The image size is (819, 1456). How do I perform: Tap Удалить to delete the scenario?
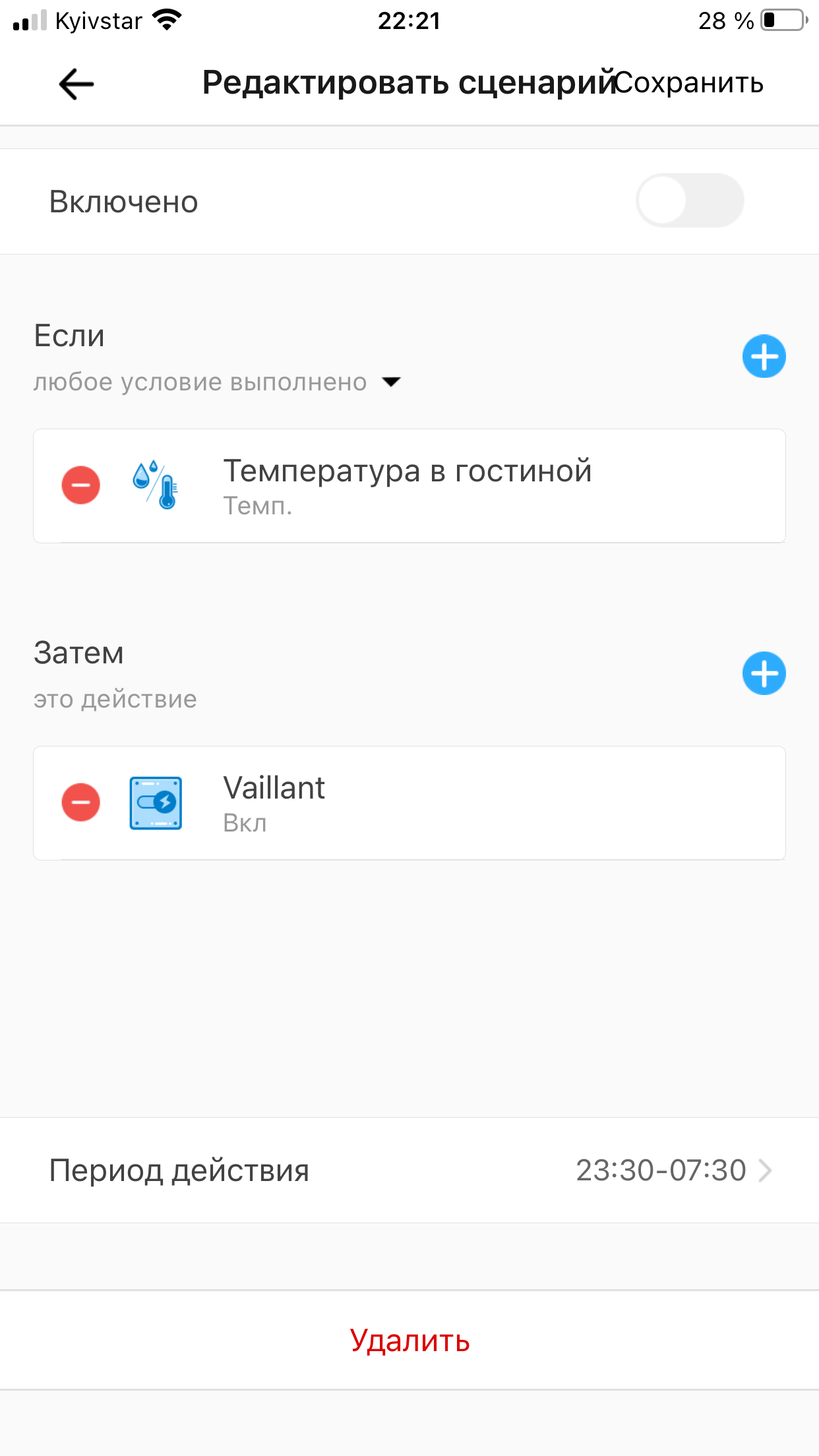pos(409,1341)
